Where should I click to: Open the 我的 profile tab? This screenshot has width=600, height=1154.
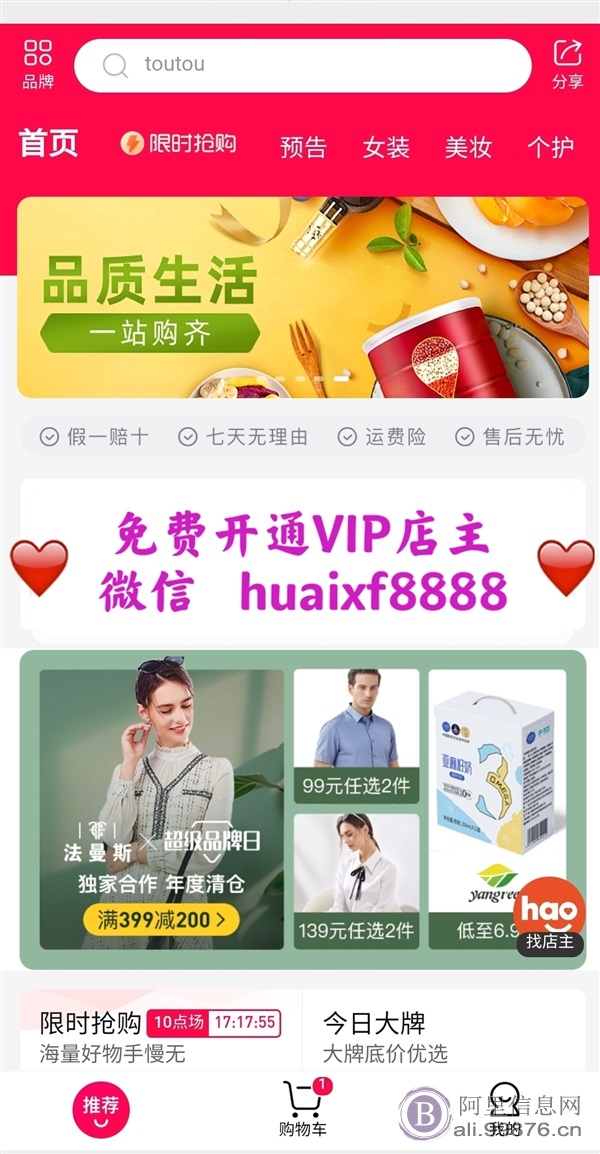[505, 1109]
